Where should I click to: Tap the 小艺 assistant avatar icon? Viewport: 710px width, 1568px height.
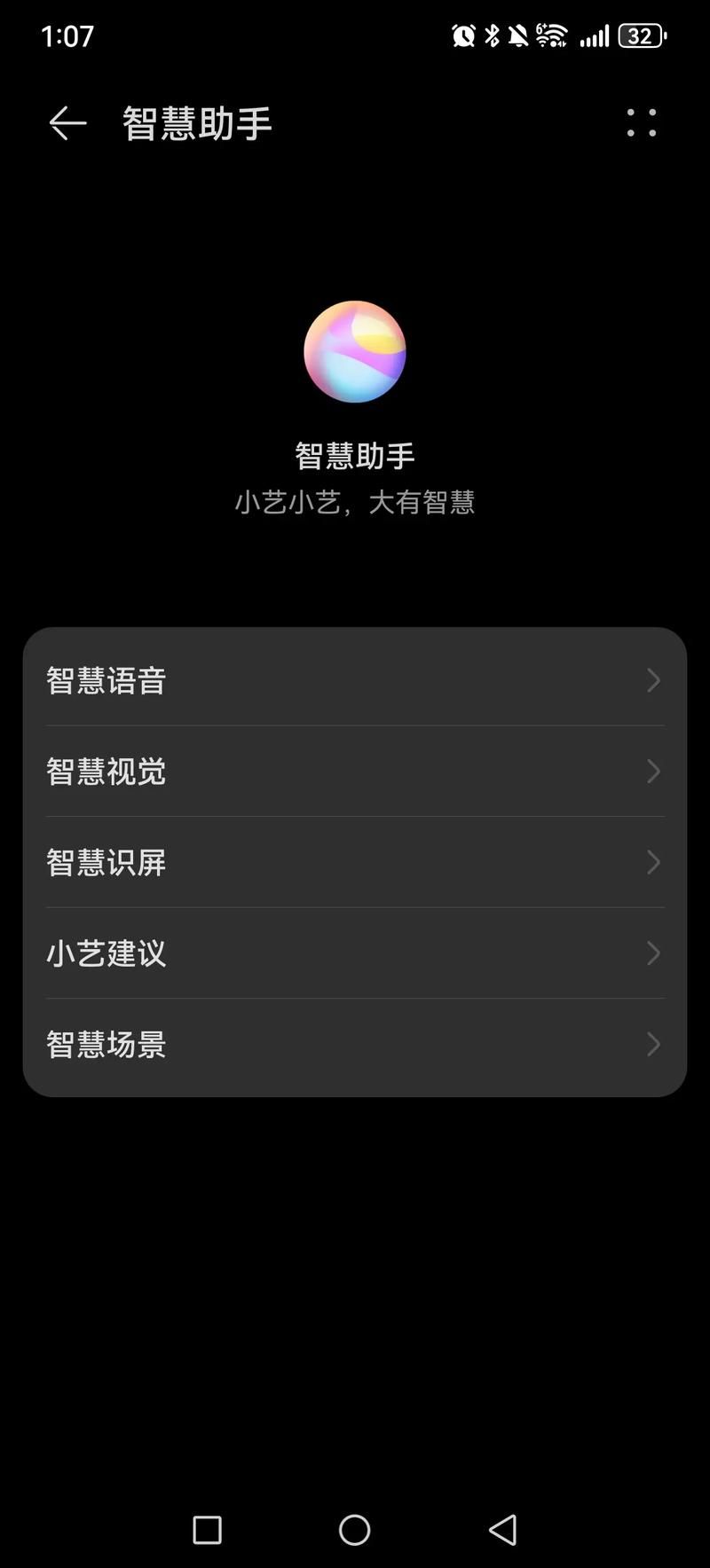pyautogui.click(x=354, y=352)
